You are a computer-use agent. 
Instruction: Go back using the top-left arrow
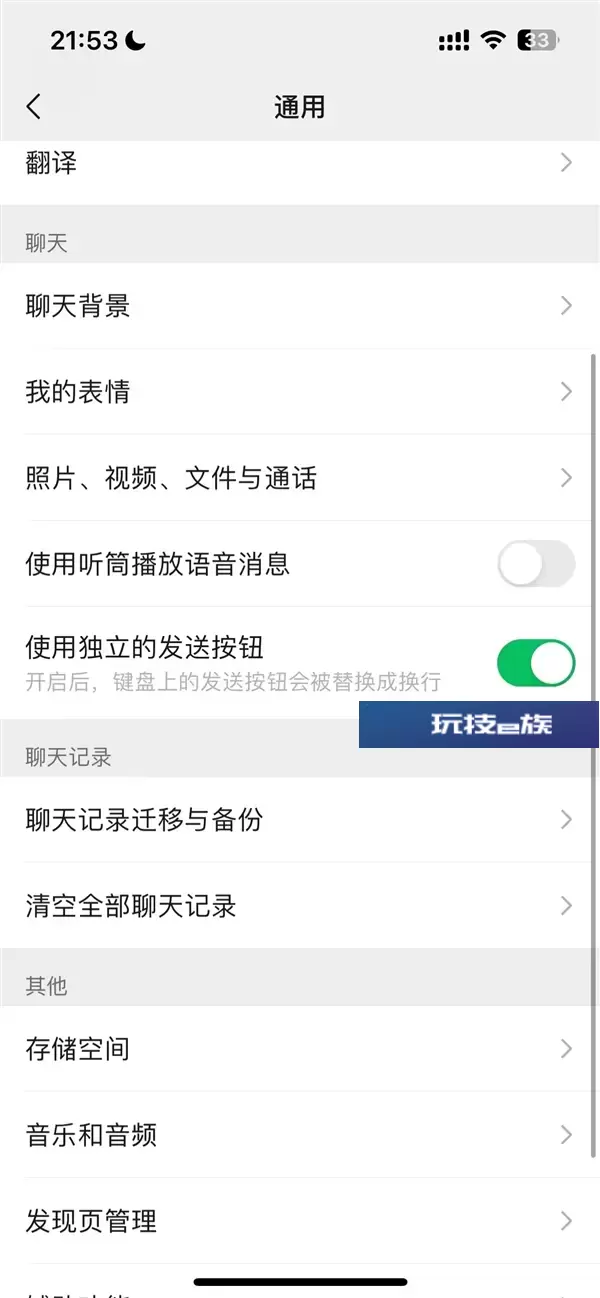pos(34,106)
